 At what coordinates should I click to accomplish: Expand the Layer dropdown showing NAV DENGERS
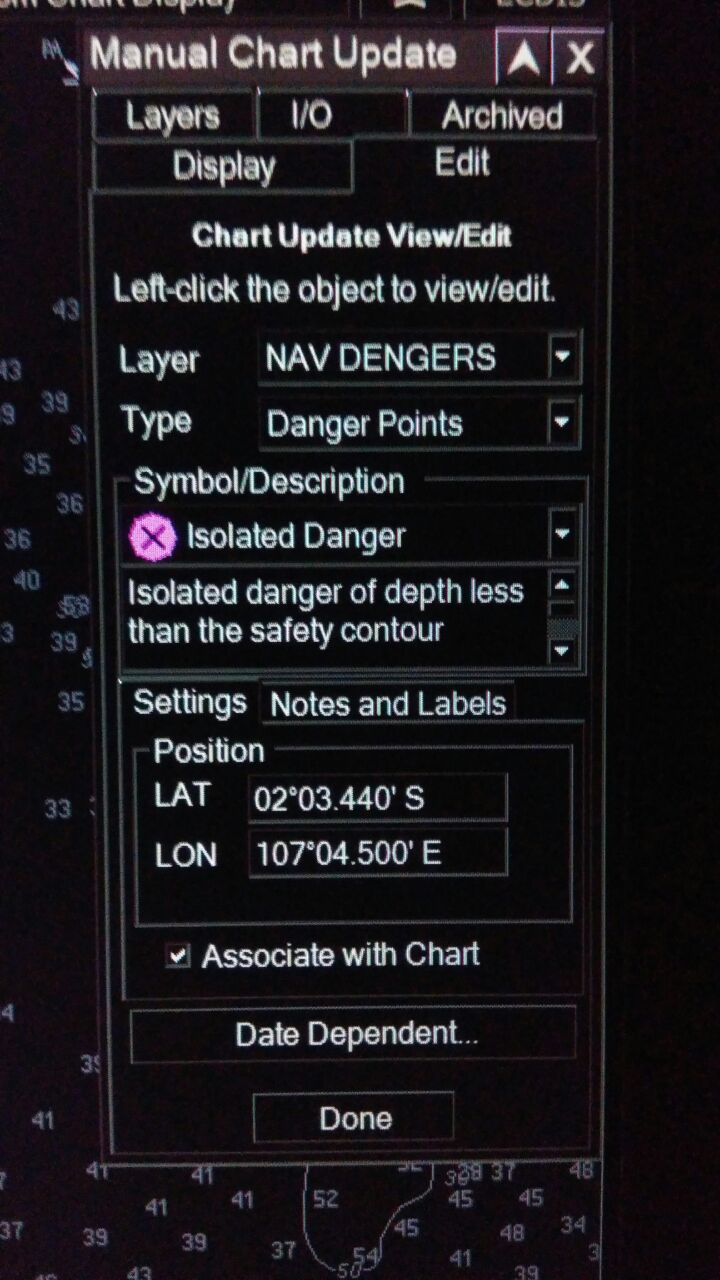[x=563, y=356]
